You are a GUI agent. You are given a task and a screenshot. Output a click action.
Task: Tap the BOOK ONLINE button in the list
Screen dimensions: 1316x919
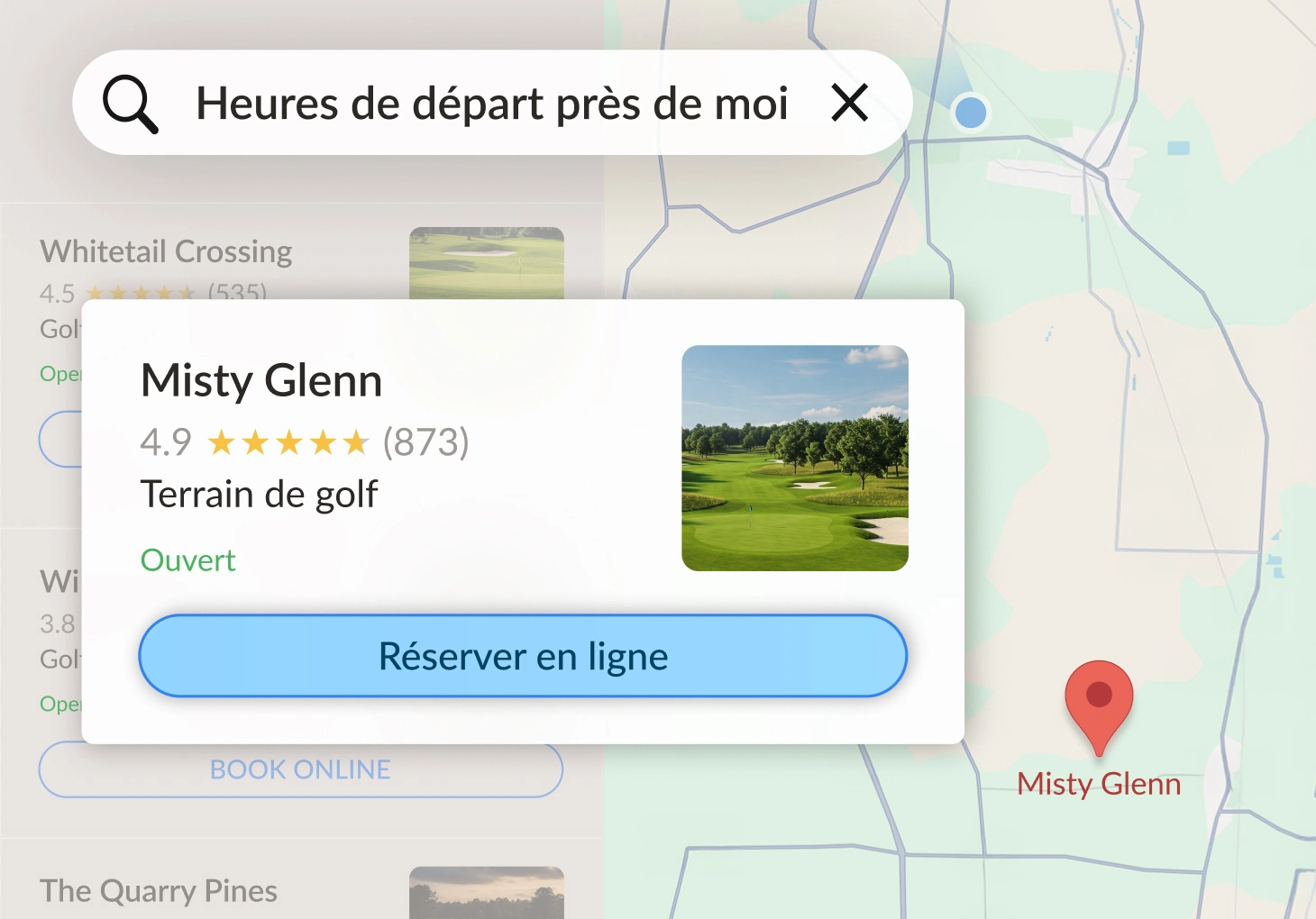coord(300,769)
